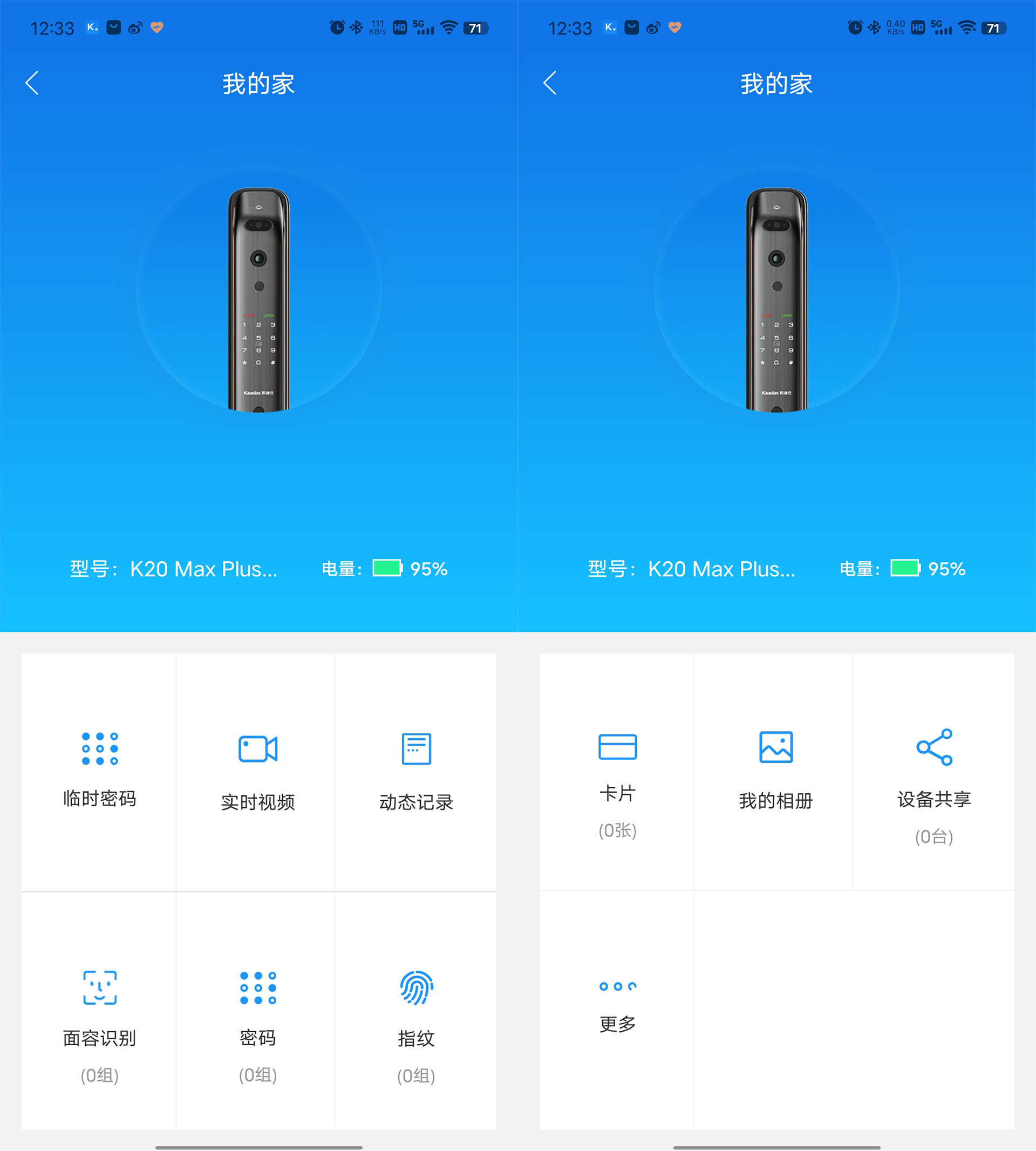The height and width of the screenshot is (1151, 1036).
Task: Open the 临时密码 temporary password tile
Action: 100,770
